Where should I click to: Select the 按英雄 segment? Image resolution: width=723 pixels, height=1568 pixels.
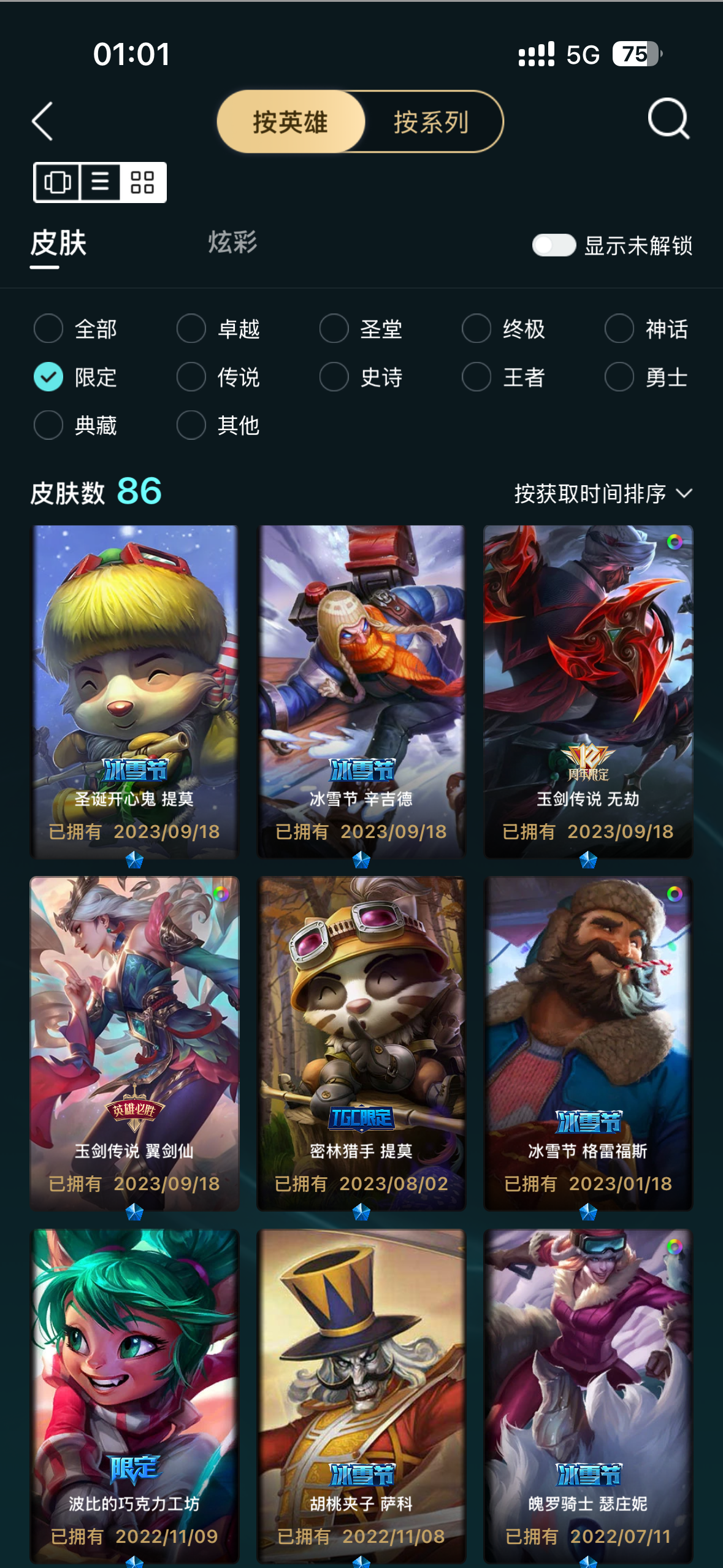(x=291, y=121)
